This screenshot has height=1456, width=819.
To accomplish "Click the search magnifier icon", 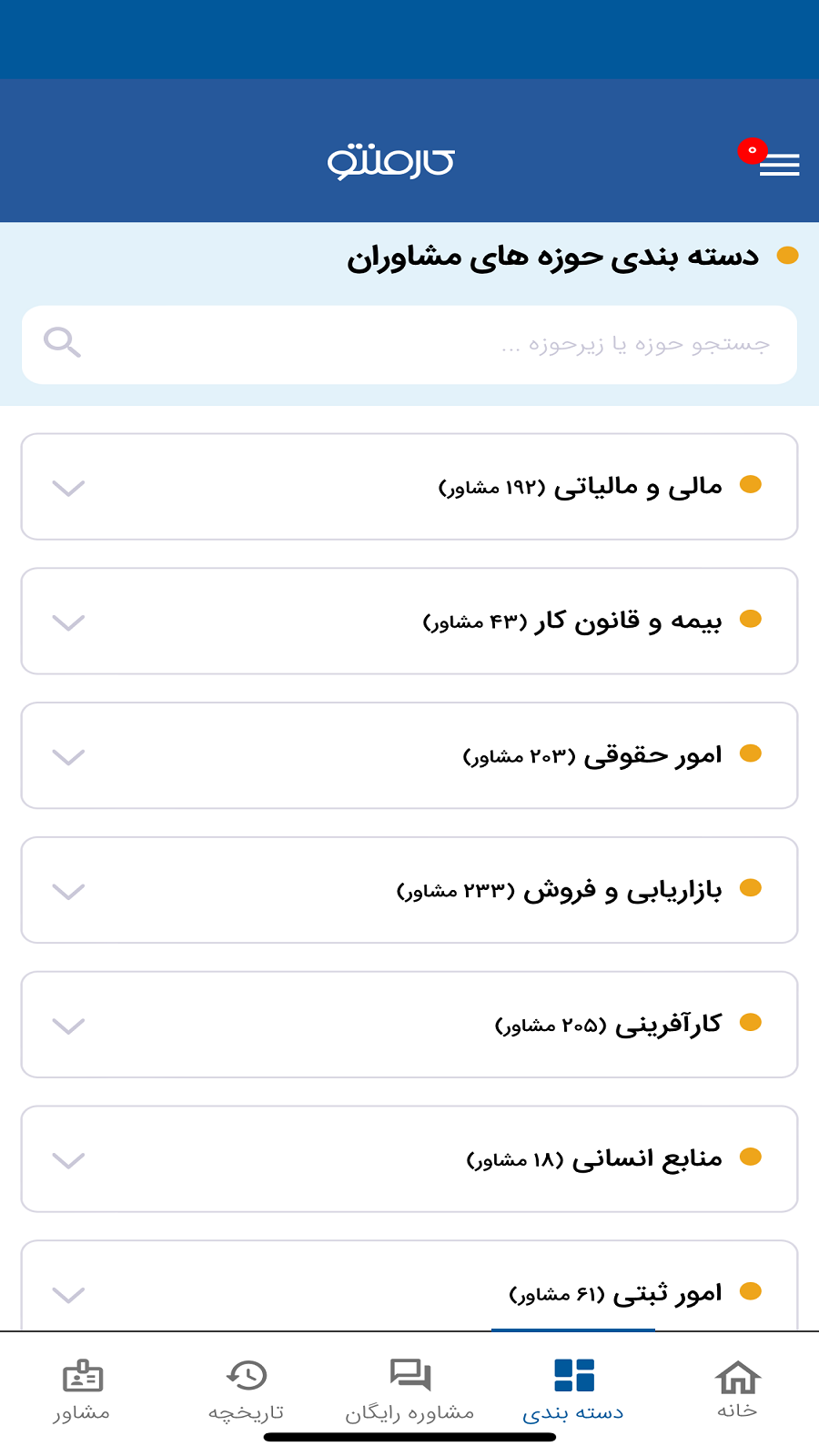I will (61, 343).
